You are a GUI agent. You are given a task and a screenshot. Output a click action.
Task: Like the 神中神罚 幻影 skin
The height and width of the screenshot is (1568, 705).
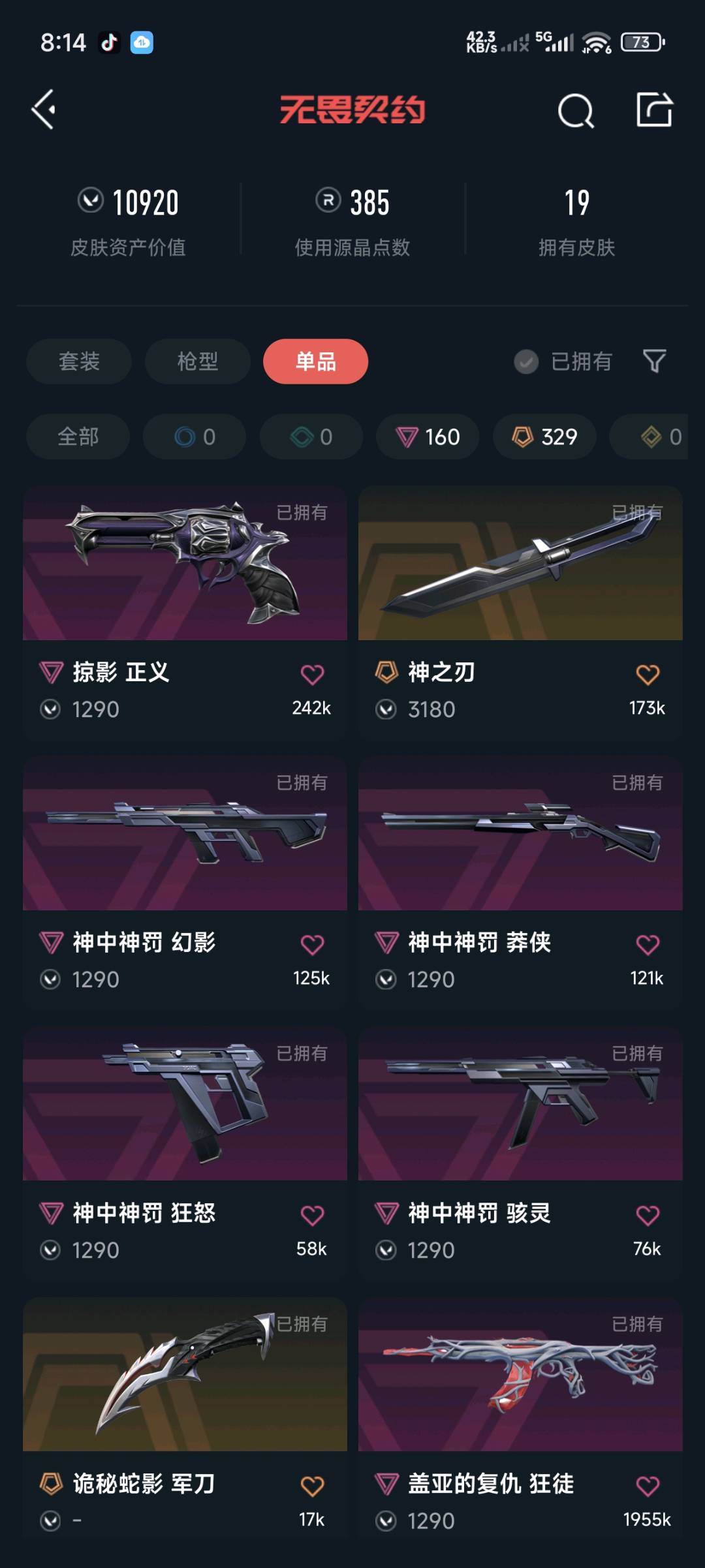[x=312, y=944]
